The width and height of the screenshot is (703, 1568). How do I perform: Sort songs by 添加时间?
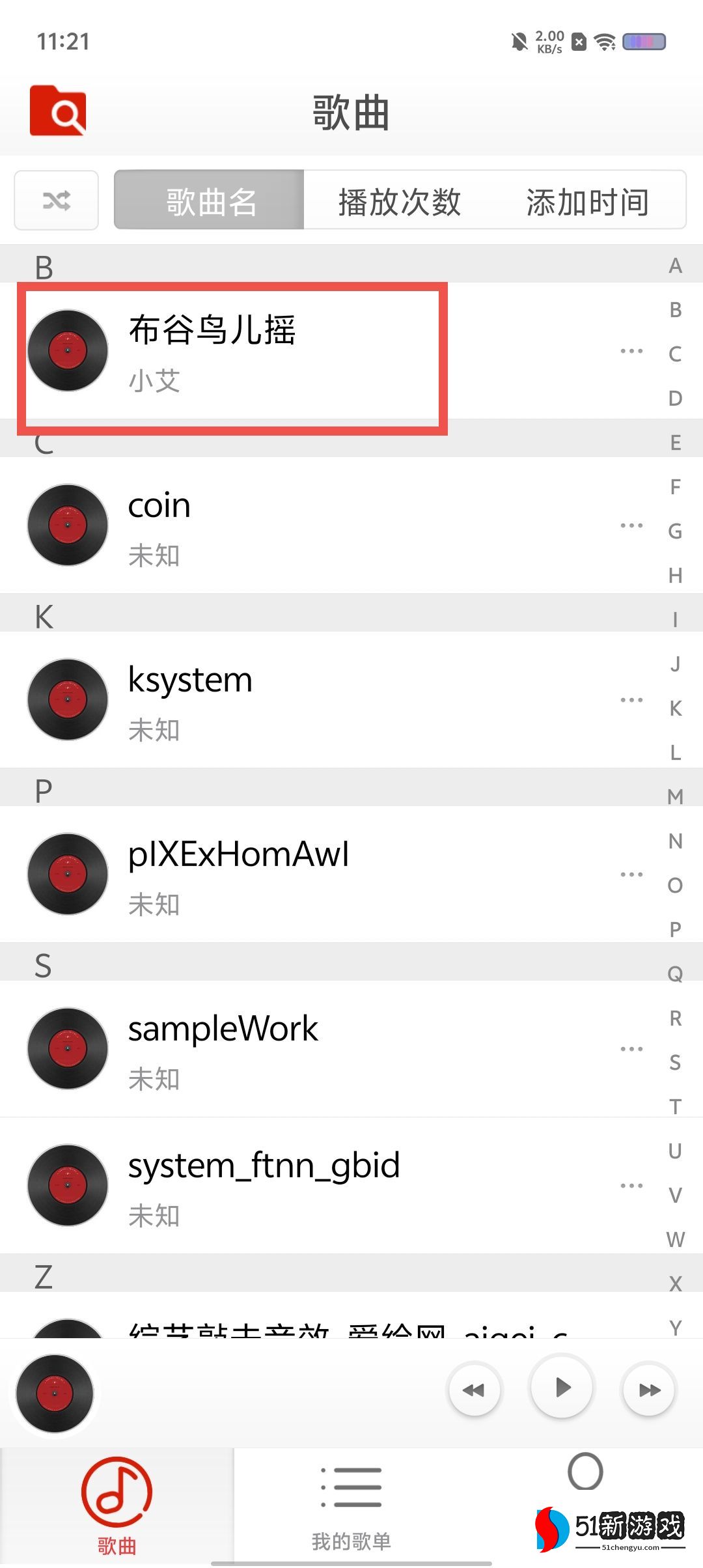pos(587,201)
